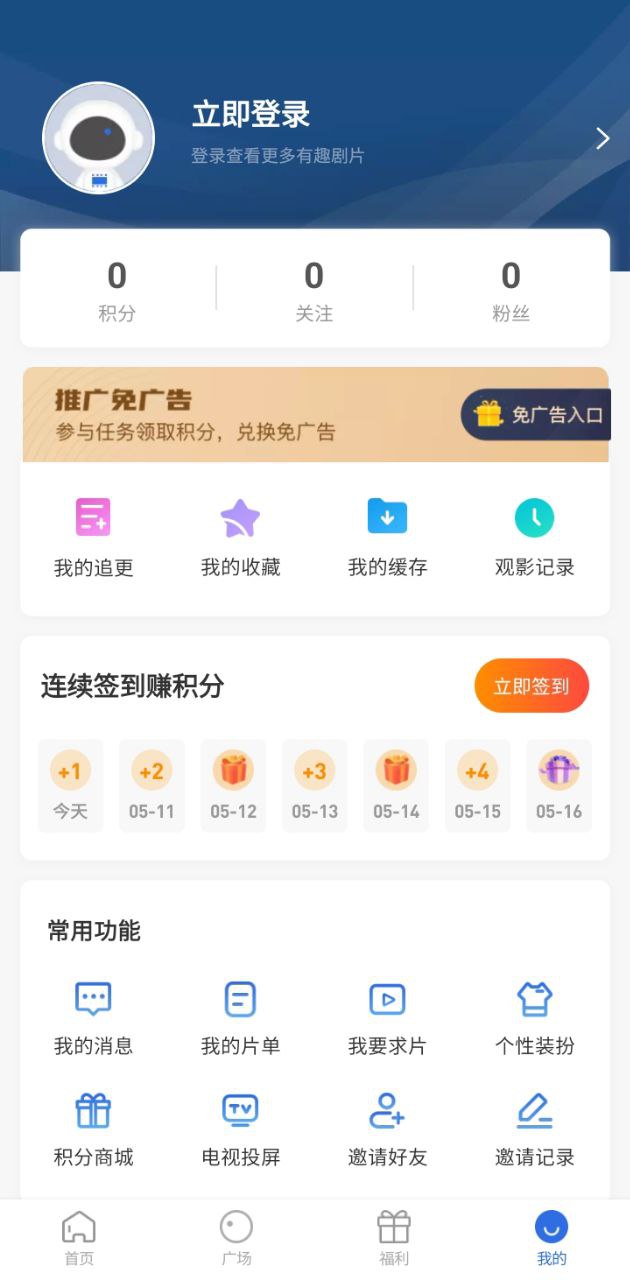Tap the profile avatar picture
This screenshot has width=630, height=1280.
point(98,138)
